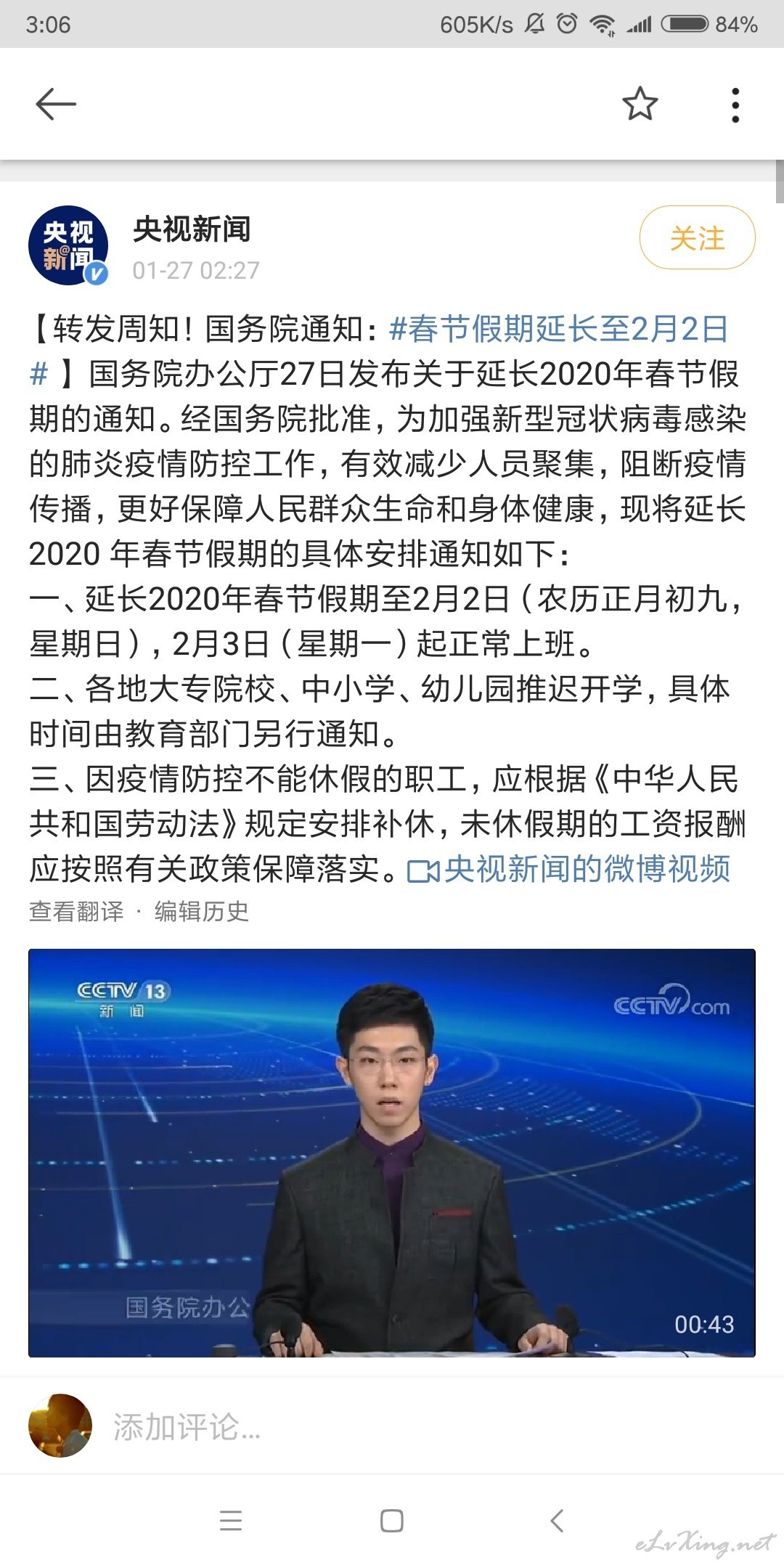
Task: Favorite this post with the star icon
Action: (x=640, y=104)
